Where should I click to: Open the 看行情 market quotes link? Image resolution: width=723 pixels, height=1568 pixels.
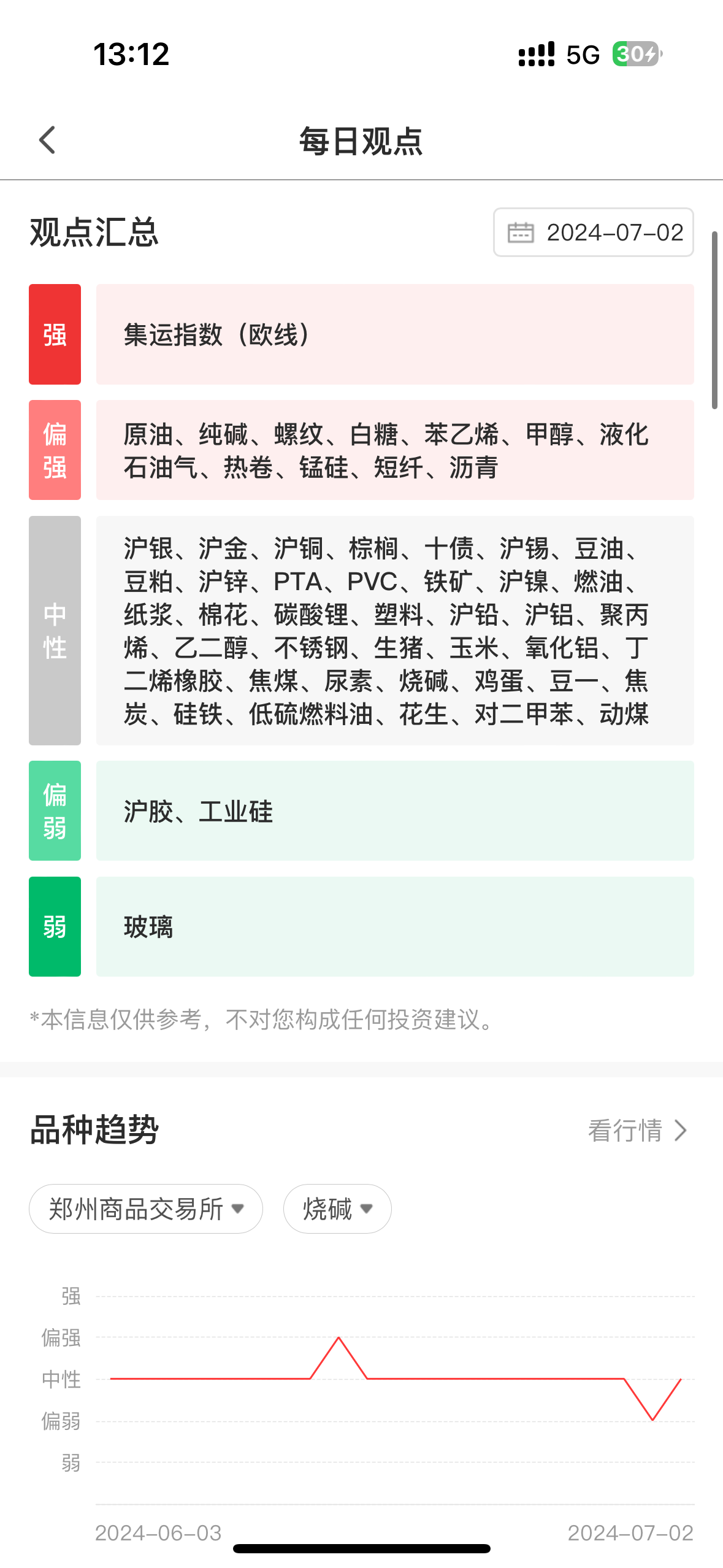(637, 1130)
